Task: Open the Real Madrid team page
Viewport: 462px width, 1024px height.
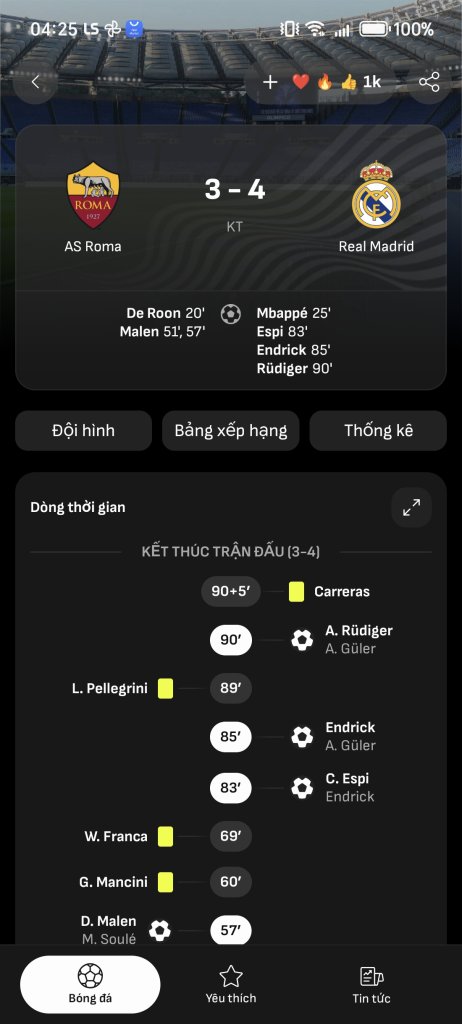Action: coord(376,207)
